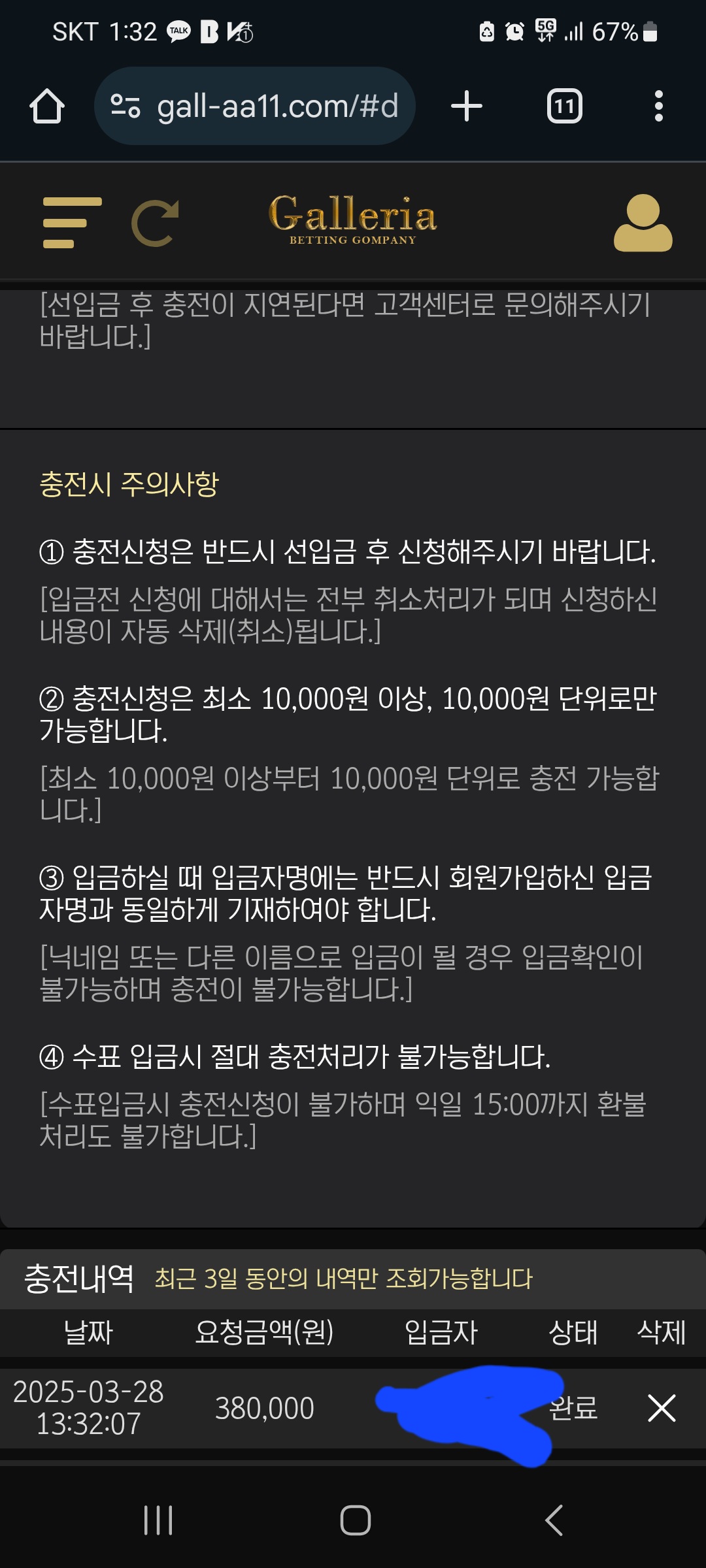
Task: Delete the 380,000 recharge record
Action: point(661,1408)
